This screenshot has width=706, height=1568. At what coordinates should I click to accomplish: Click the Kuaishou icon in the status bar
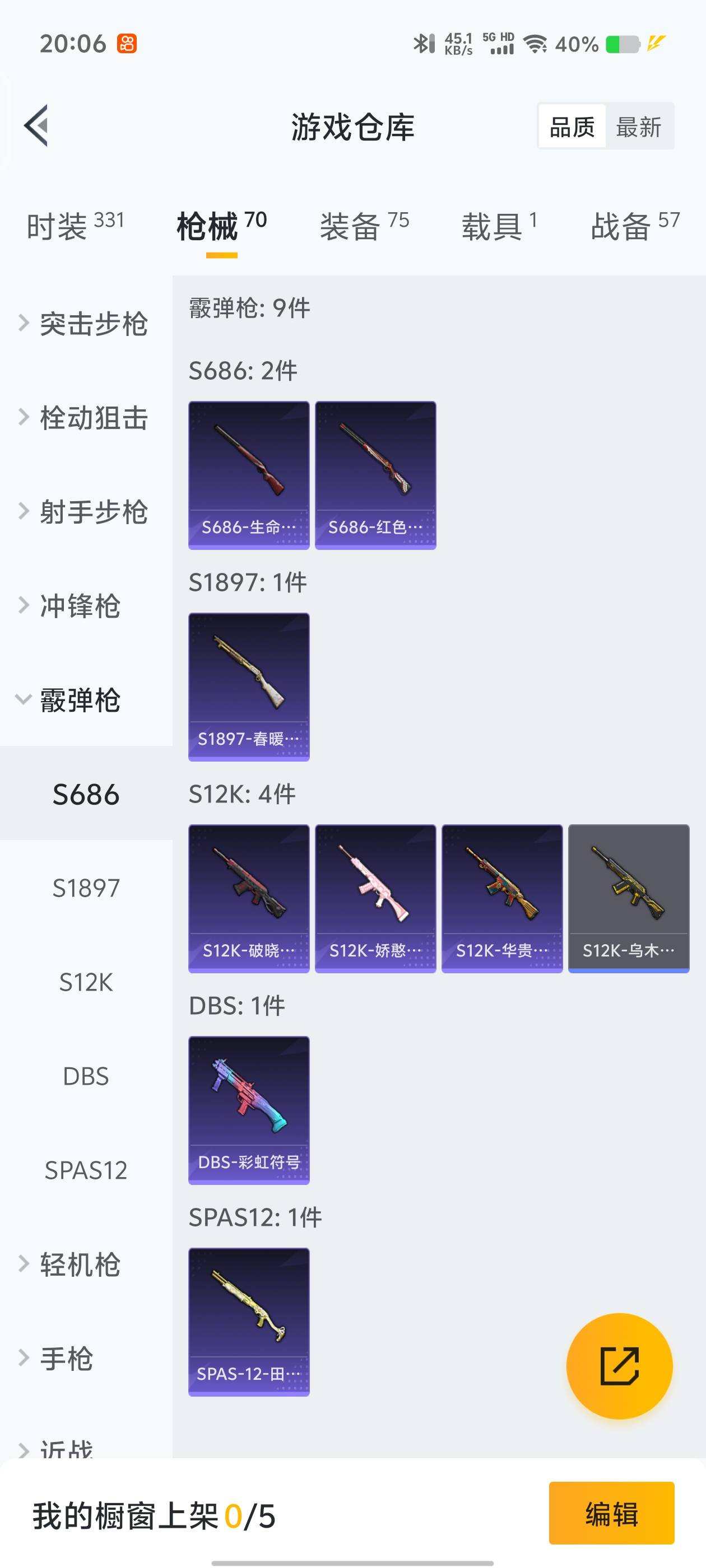pos(126,43)
